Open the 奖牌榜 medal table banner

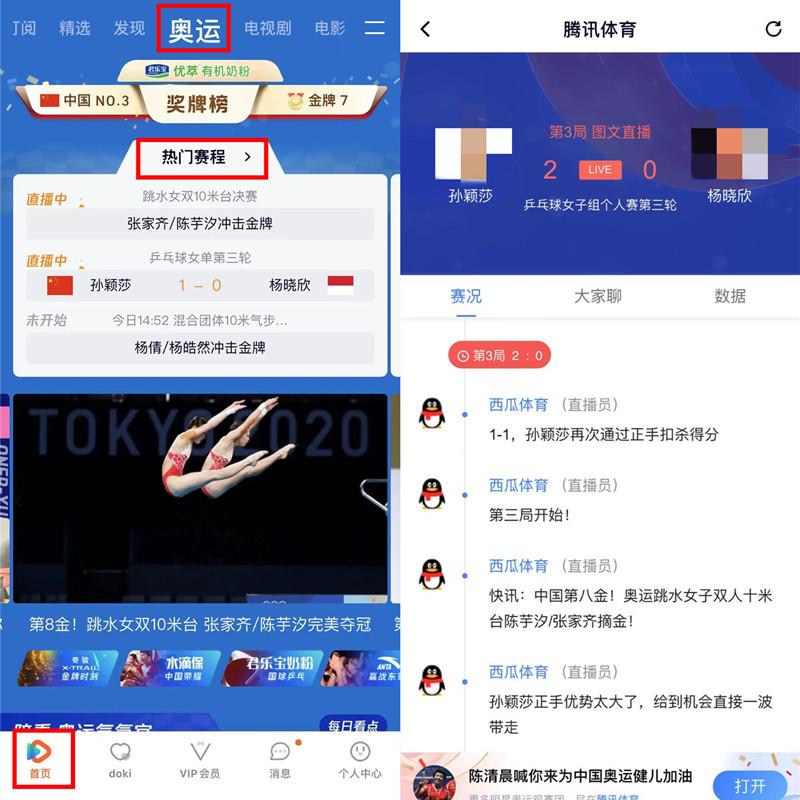point(197,103)
